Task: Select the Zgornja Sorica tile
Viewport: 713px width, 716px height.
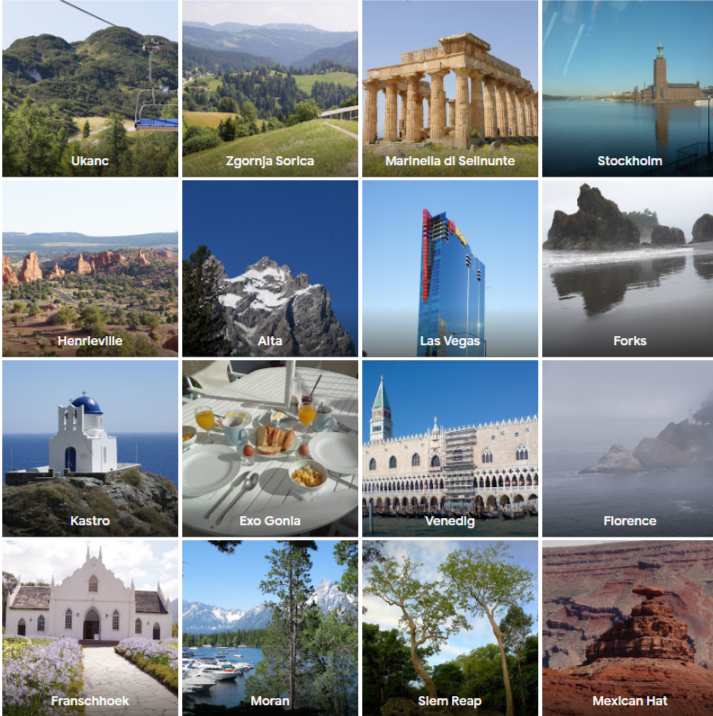Action: tap(270, 88)
